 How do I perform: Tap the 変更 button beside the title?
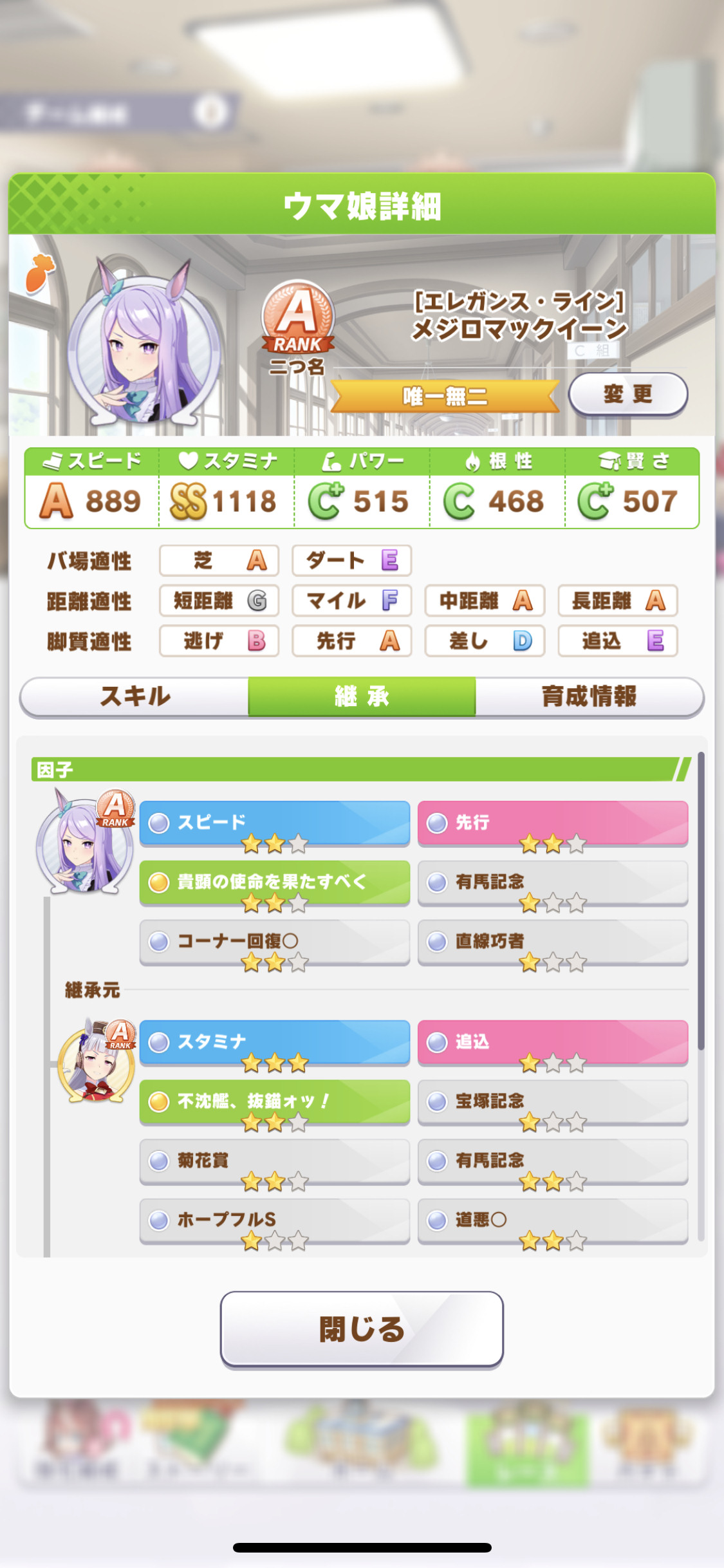(628, 394)
